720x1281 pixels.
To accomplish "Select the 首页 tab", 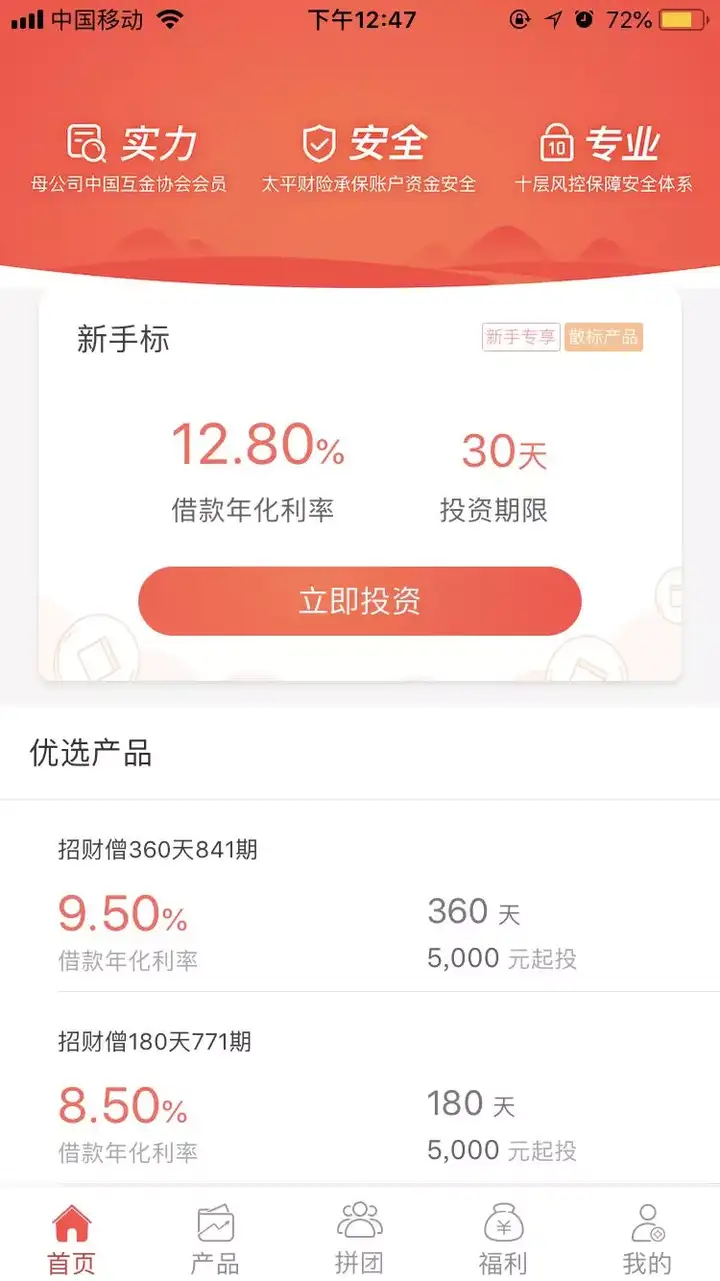I will coord(72,1238).
